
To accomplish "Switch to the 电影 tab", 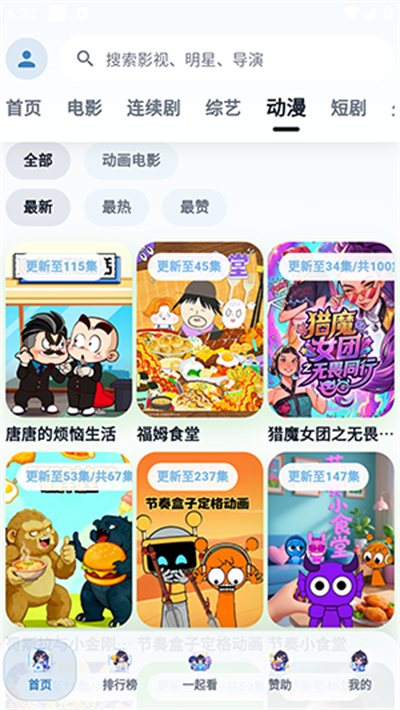I will pyautogui.click(x=85, y=108).
